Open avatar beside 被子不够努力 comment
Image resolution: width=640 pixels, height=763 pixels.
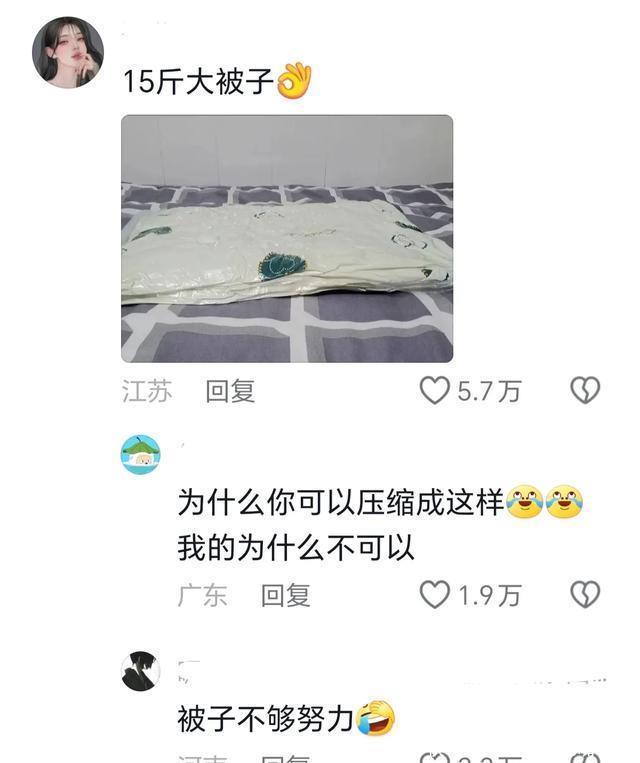[x=140, y=671]
